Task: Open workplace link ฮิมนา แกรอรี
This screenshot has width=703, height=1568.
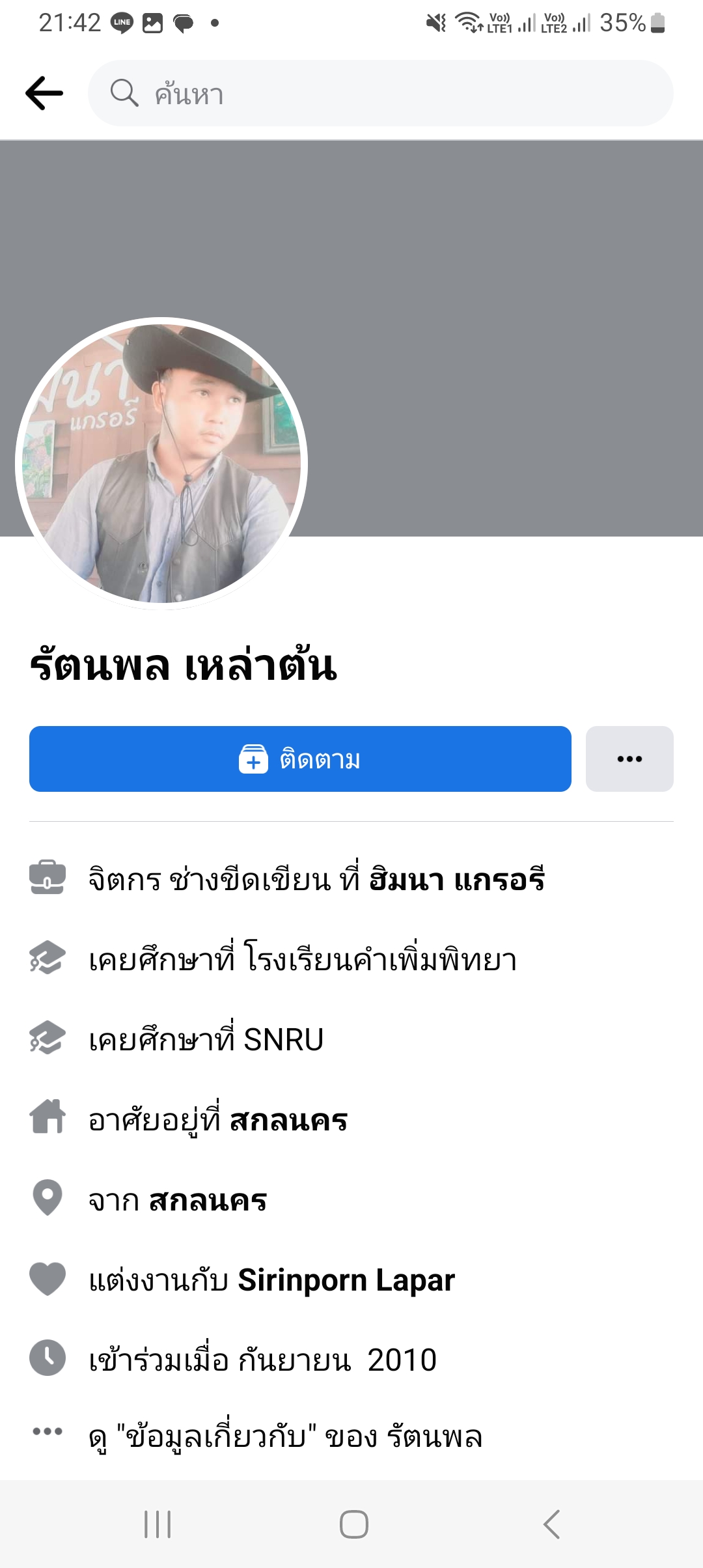Action: (x=456, y=880)
